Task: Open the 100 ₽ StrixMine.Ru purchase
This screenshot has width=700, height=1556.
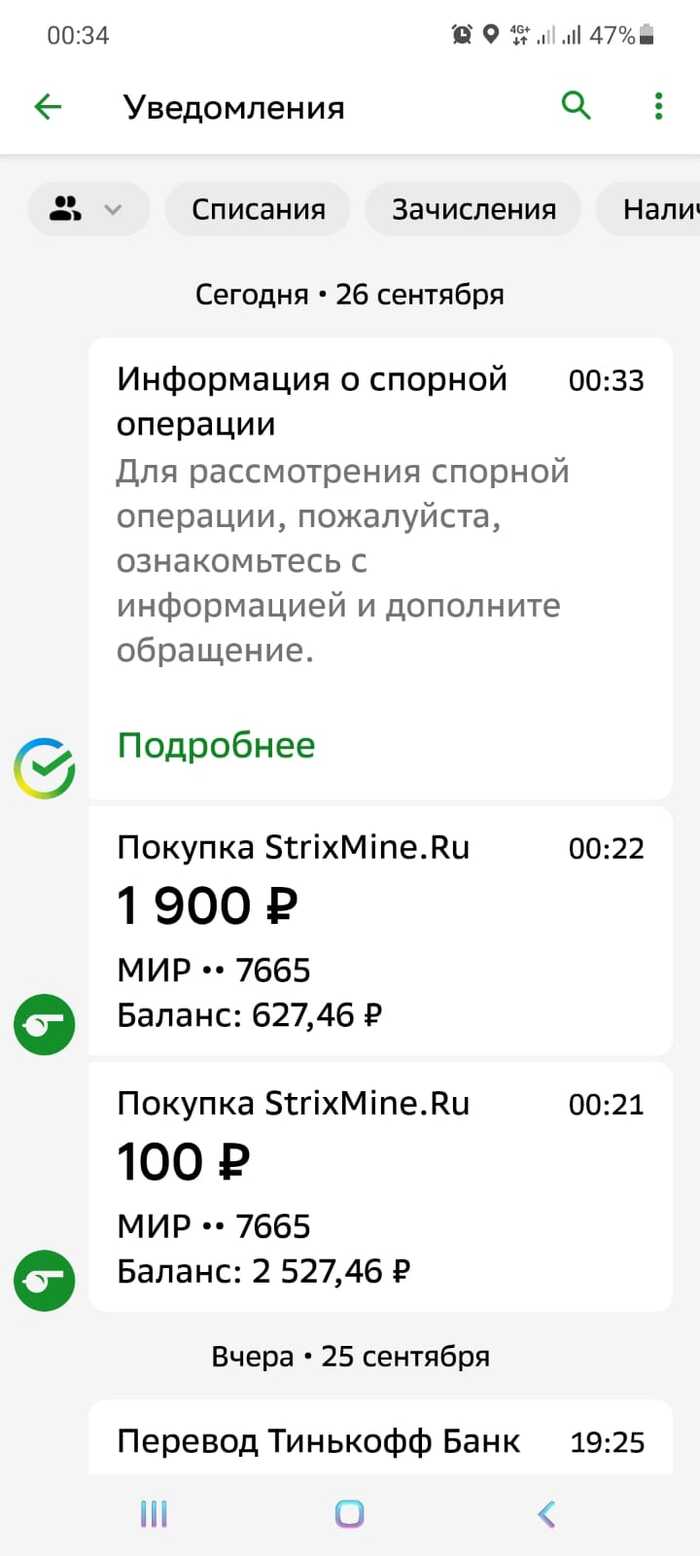Action: (x=380, y=1186)
